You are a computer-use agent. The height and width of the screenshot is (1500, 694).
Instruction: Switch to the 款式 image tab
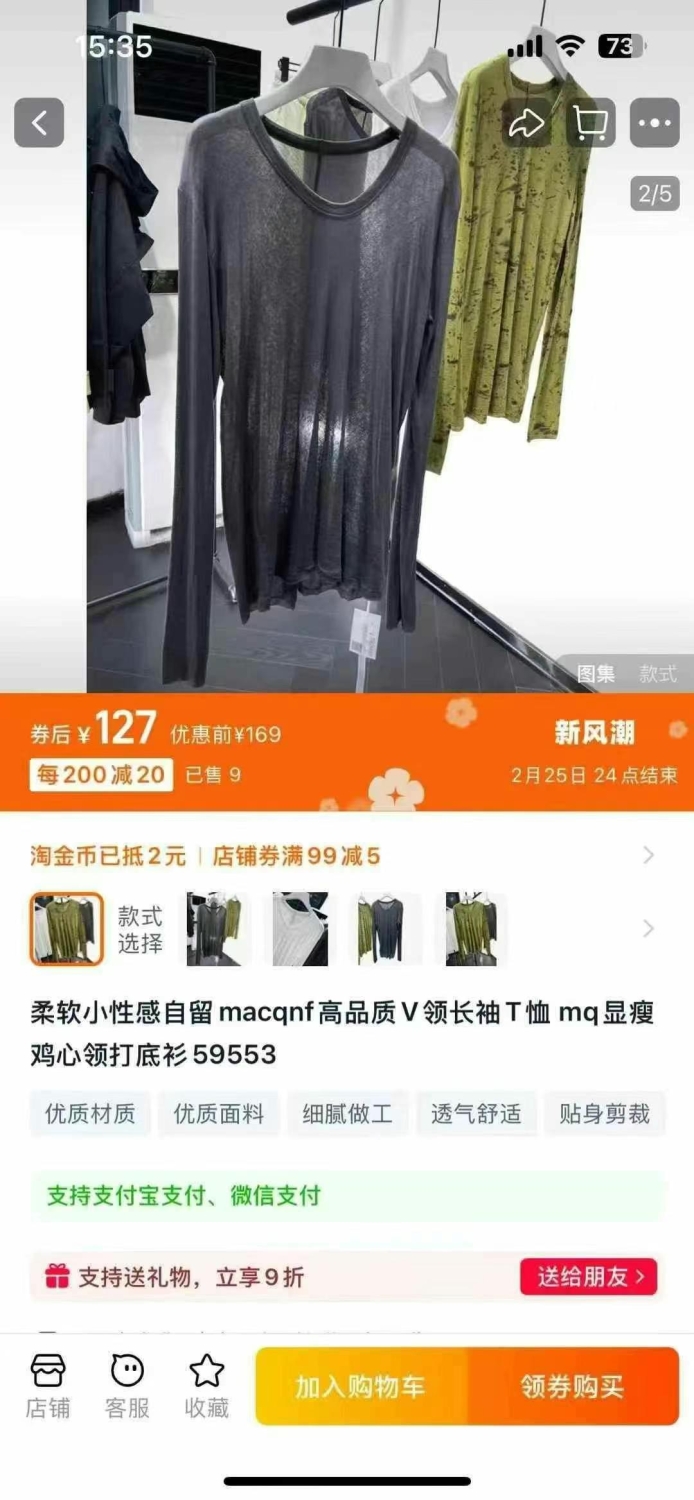point(658,674)
